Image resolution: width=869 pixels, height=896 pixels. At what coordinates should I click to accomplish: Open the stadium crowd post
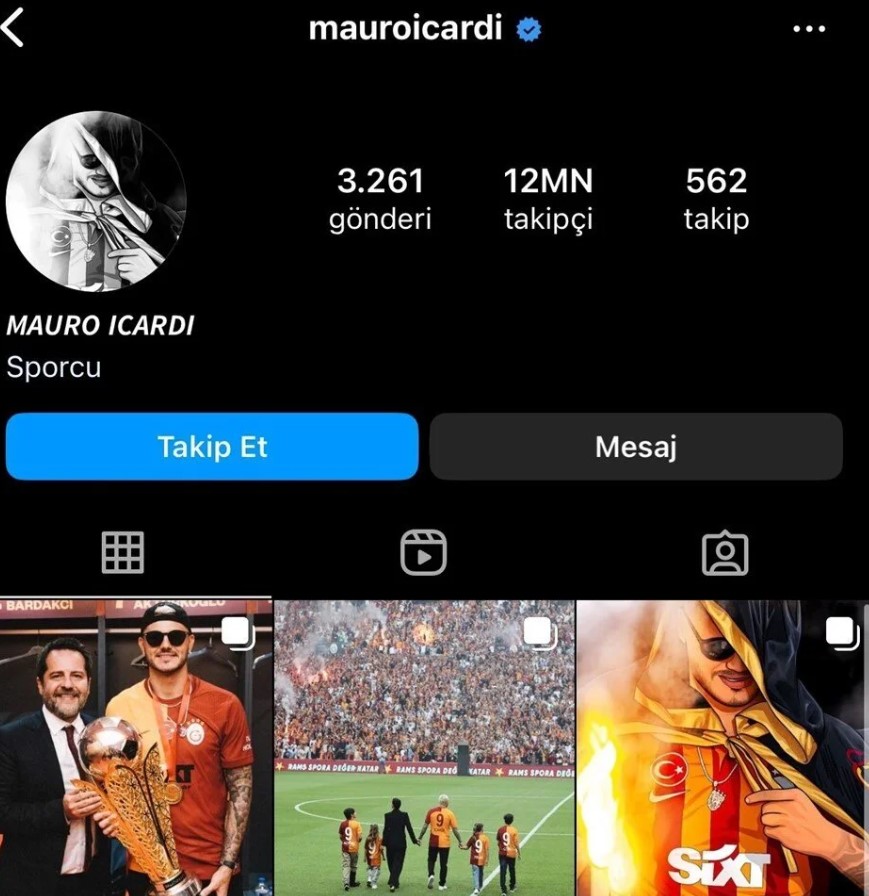tap(424, 748)
